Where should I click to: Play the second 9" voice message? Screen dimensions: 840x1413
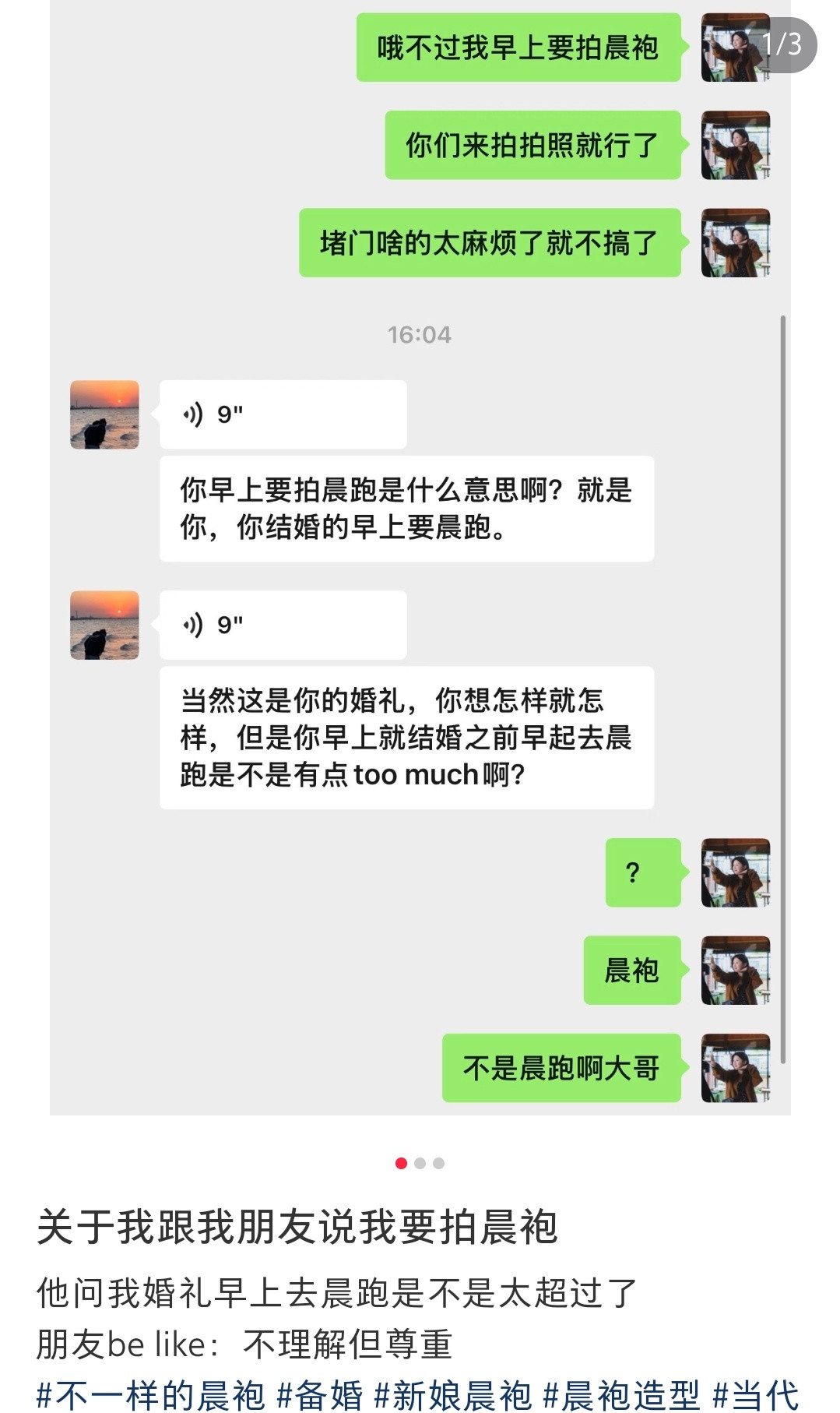(x=282, y=624)
